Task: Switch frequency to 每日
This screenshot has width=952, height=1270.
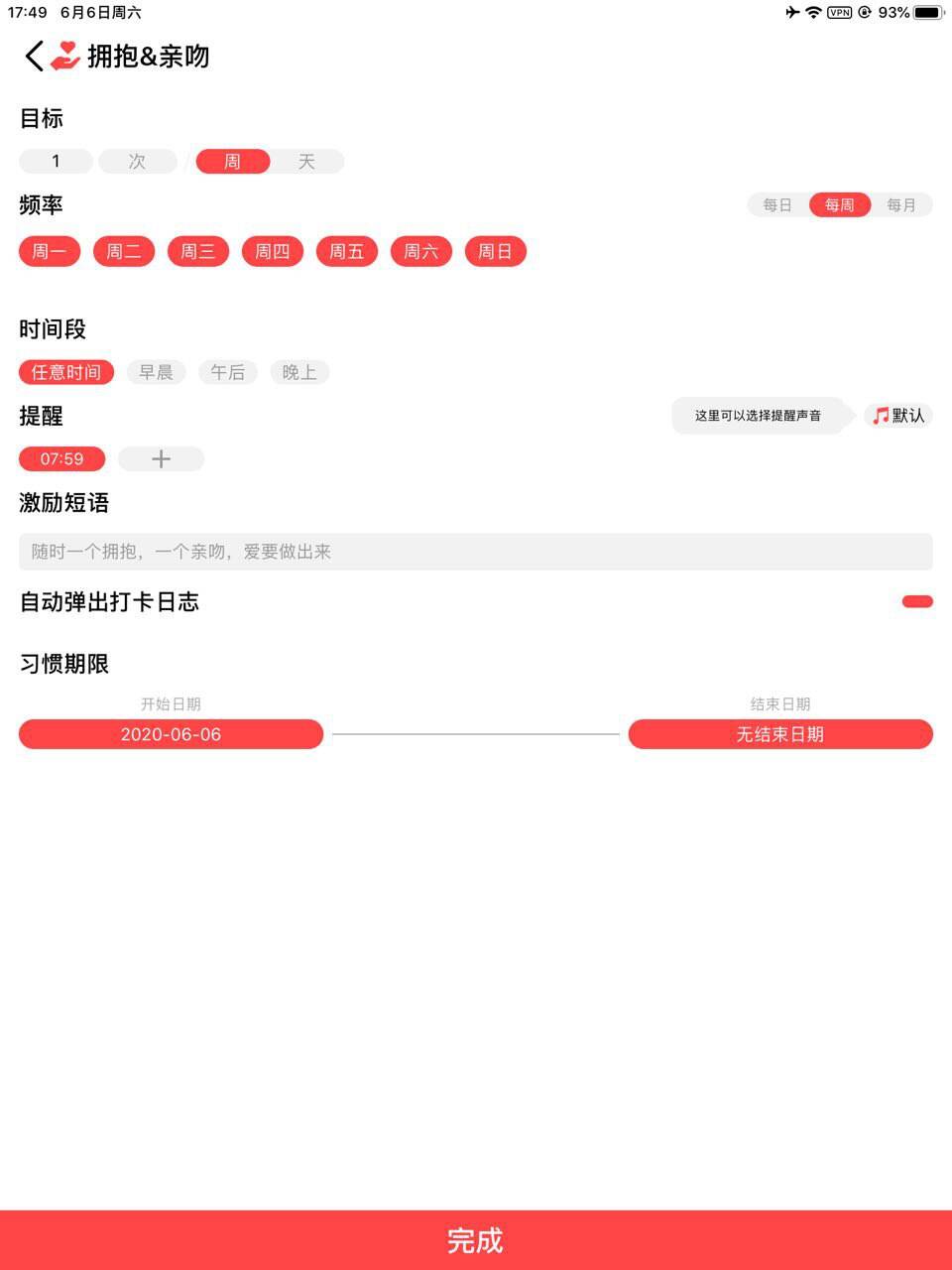Action: point(777,205)
